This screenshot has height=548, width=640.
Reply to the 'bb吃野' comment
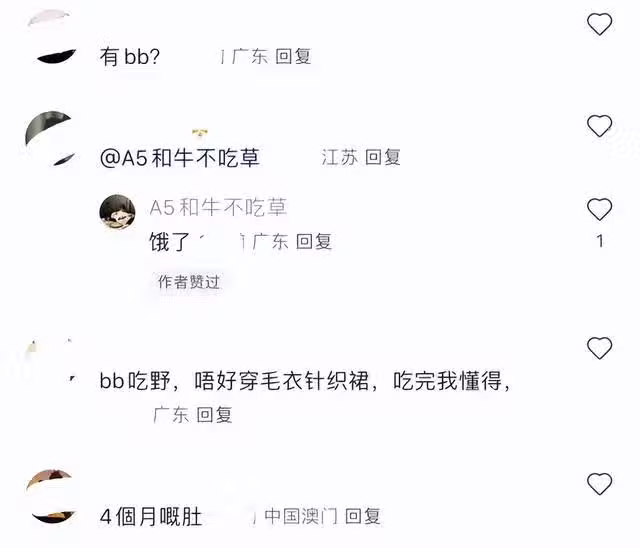point(214,414)
